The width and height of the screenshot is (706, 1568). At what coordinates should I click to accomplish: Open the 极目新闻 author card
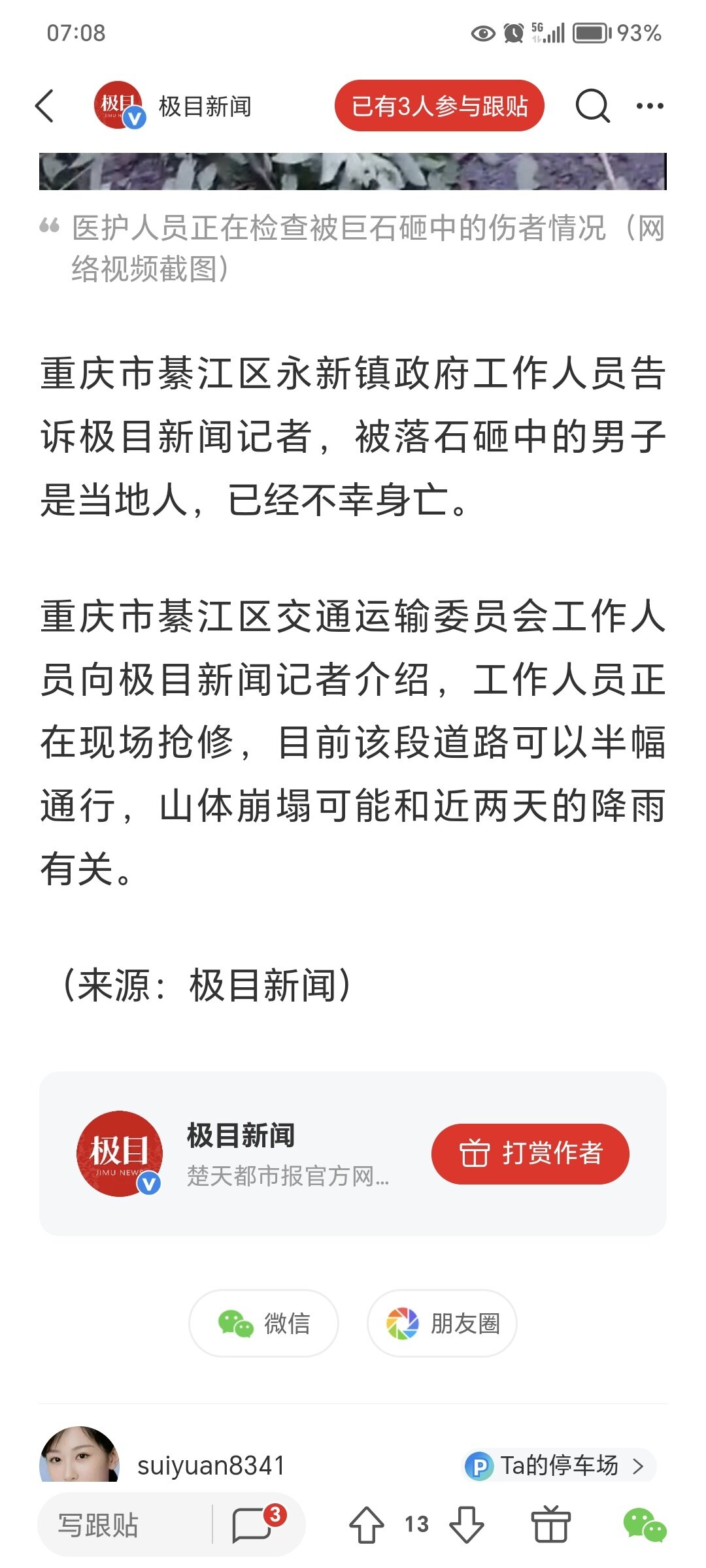point(241,1153)
